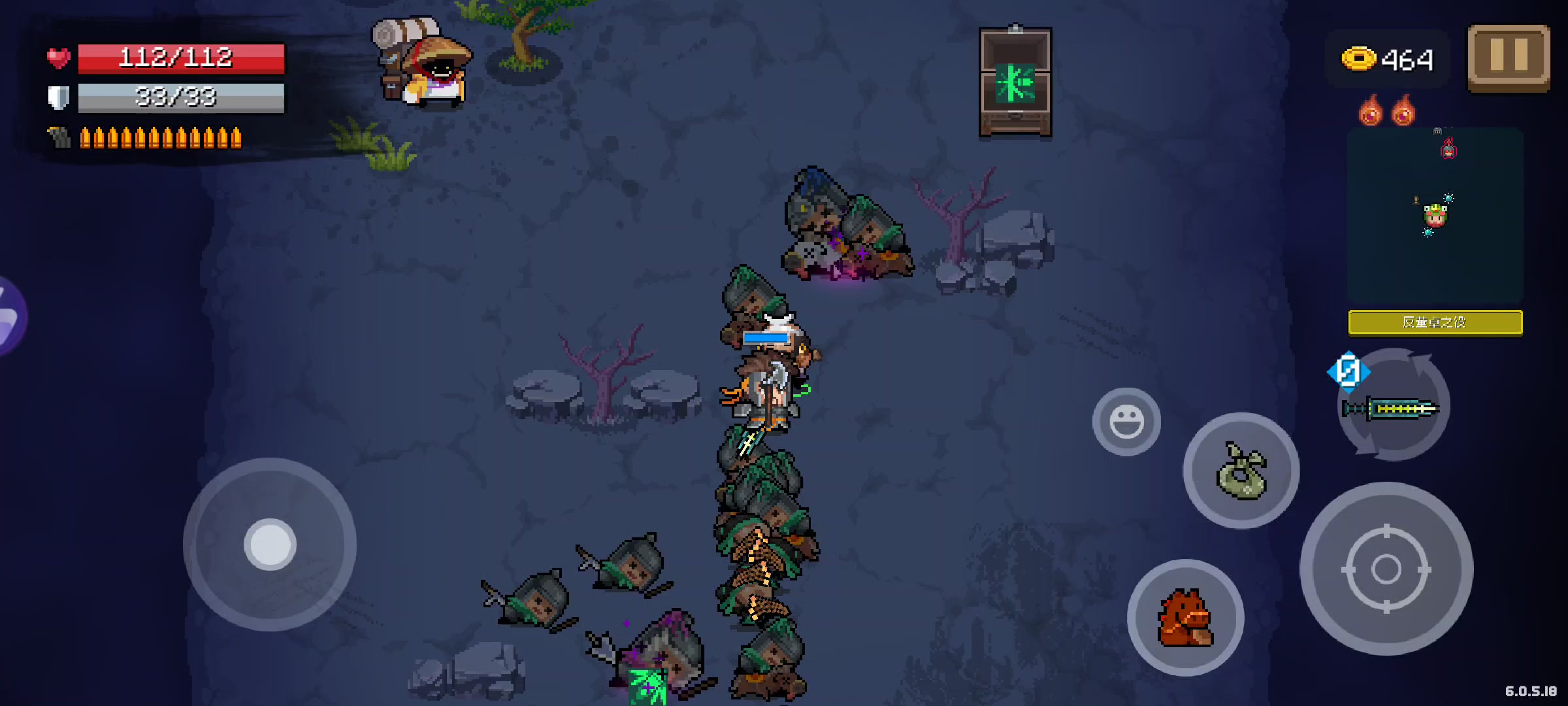Screen dimensions: 1568x706
Task: Tap the yellow quest banner below the minimap
Action: pyautogui.click(x=1435, y=322)
